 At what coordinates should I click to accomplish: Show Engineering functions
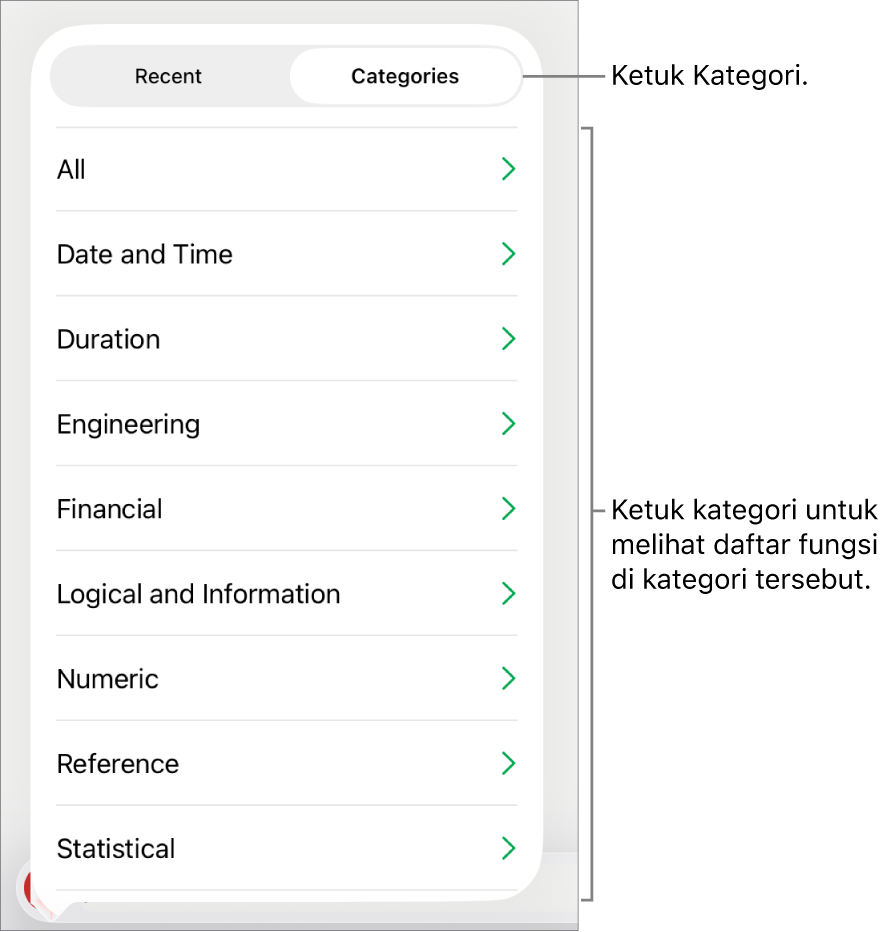[286, 425]
